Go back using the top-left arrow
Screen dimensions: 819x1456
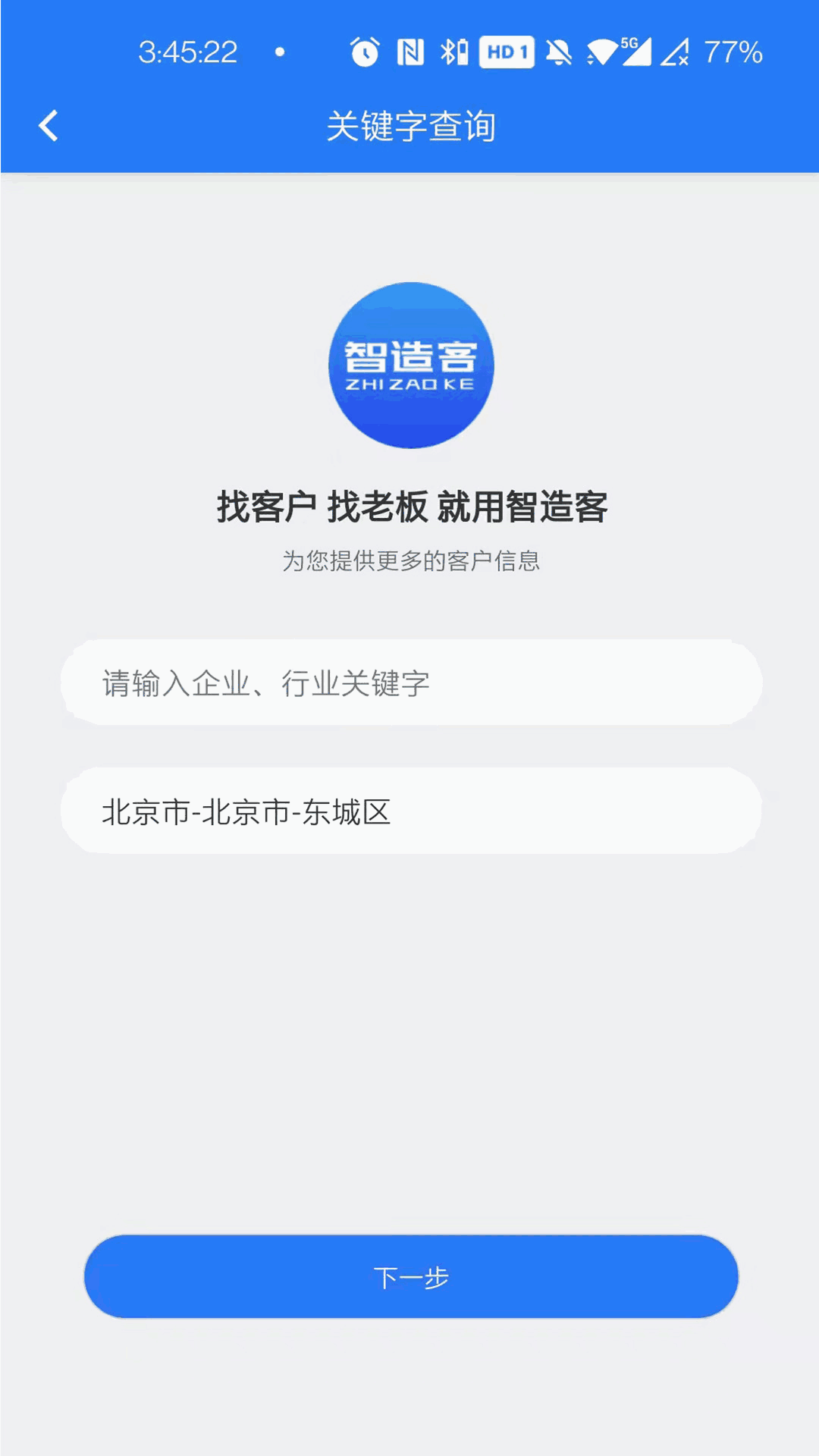click(49, 126)
